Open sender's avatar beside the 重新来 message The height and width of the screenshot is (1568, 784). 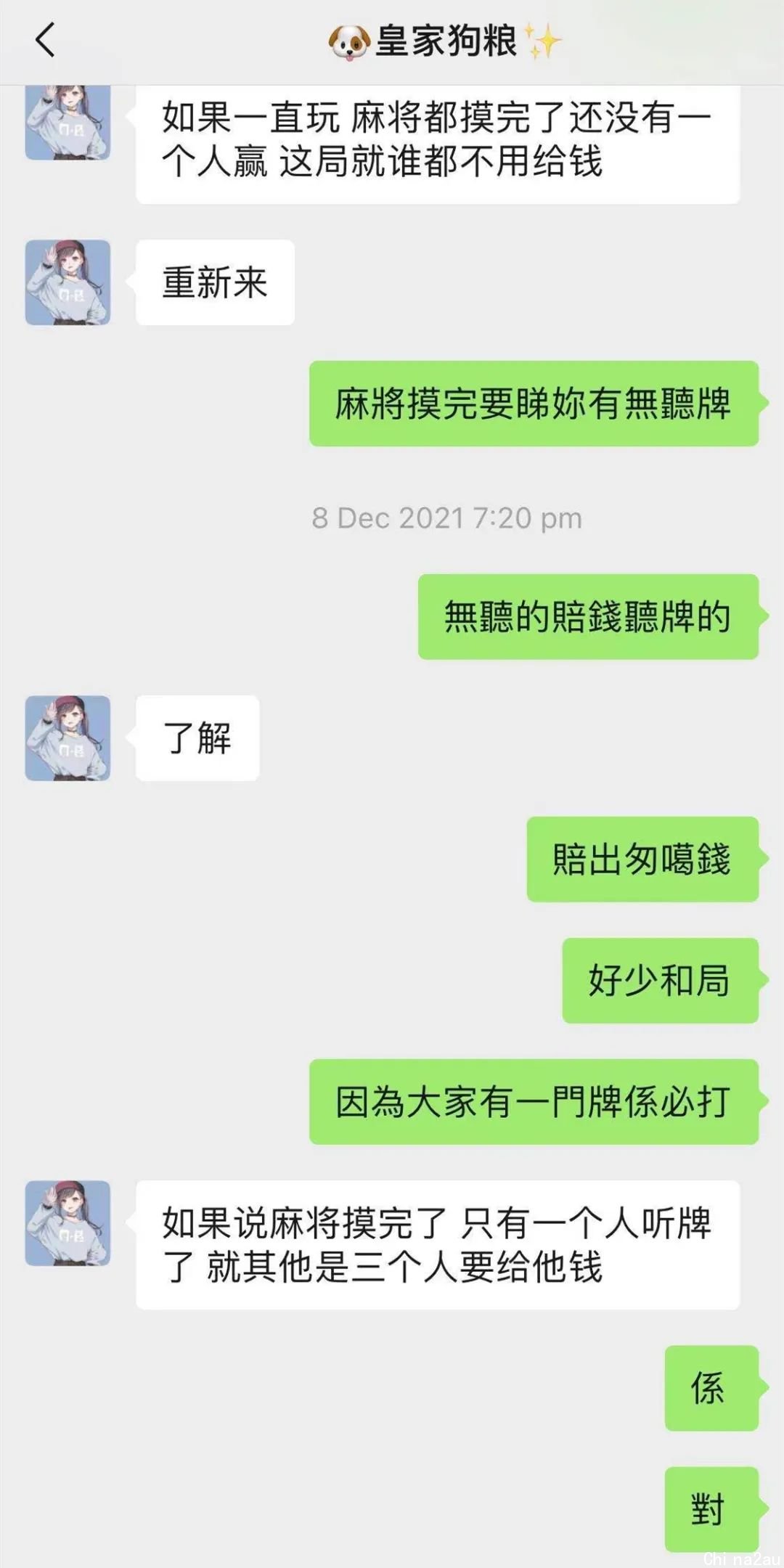tap(68, 282)
